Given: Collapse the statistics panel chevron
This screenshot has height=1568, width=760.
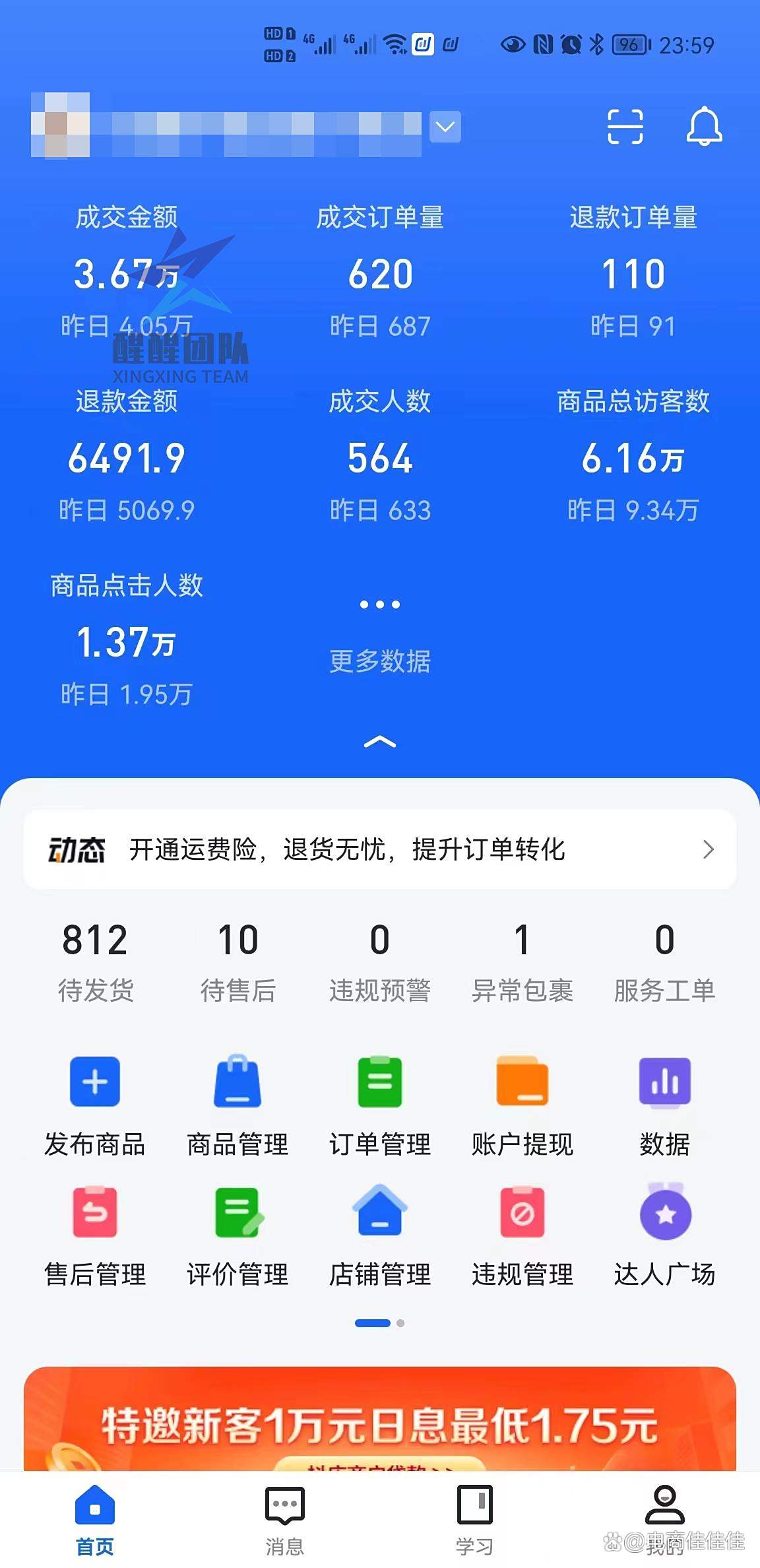Looking at the screenshot, I should click(380, 742).
